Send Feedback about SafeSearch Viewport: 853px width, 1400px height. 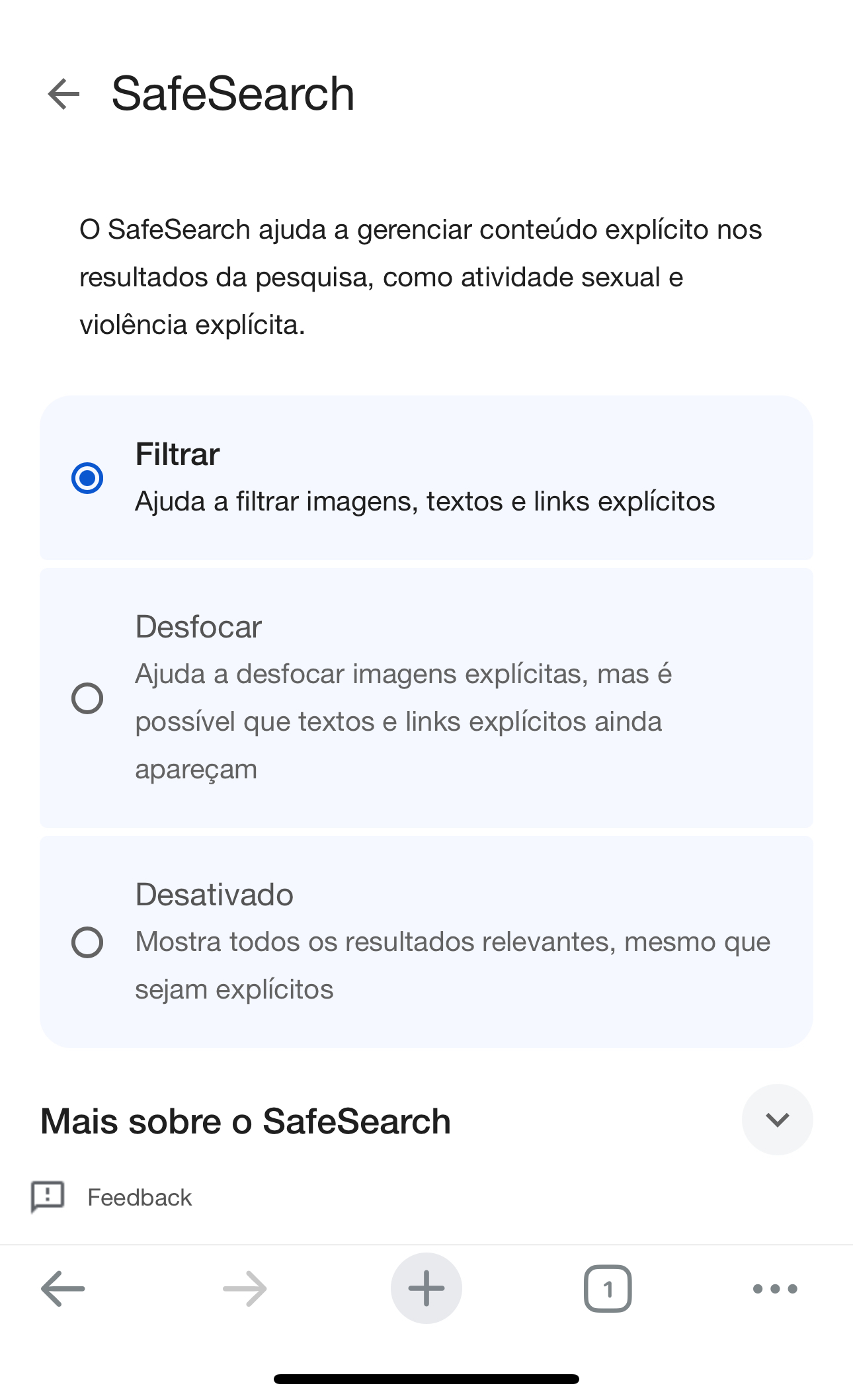140,1197
